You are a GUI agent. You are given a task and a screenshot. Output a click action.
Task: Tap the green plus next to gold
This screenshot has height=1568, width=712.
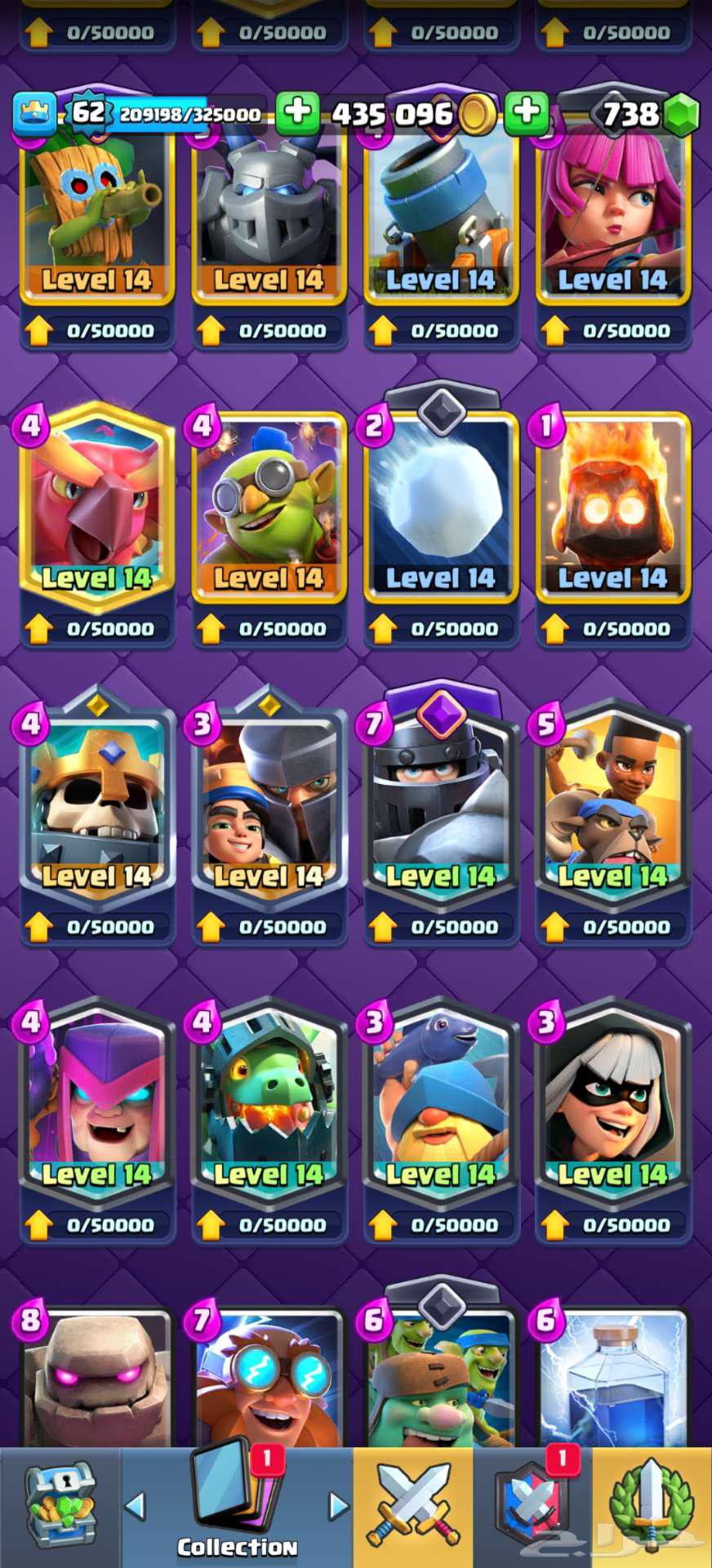click(x=297, y=113)
